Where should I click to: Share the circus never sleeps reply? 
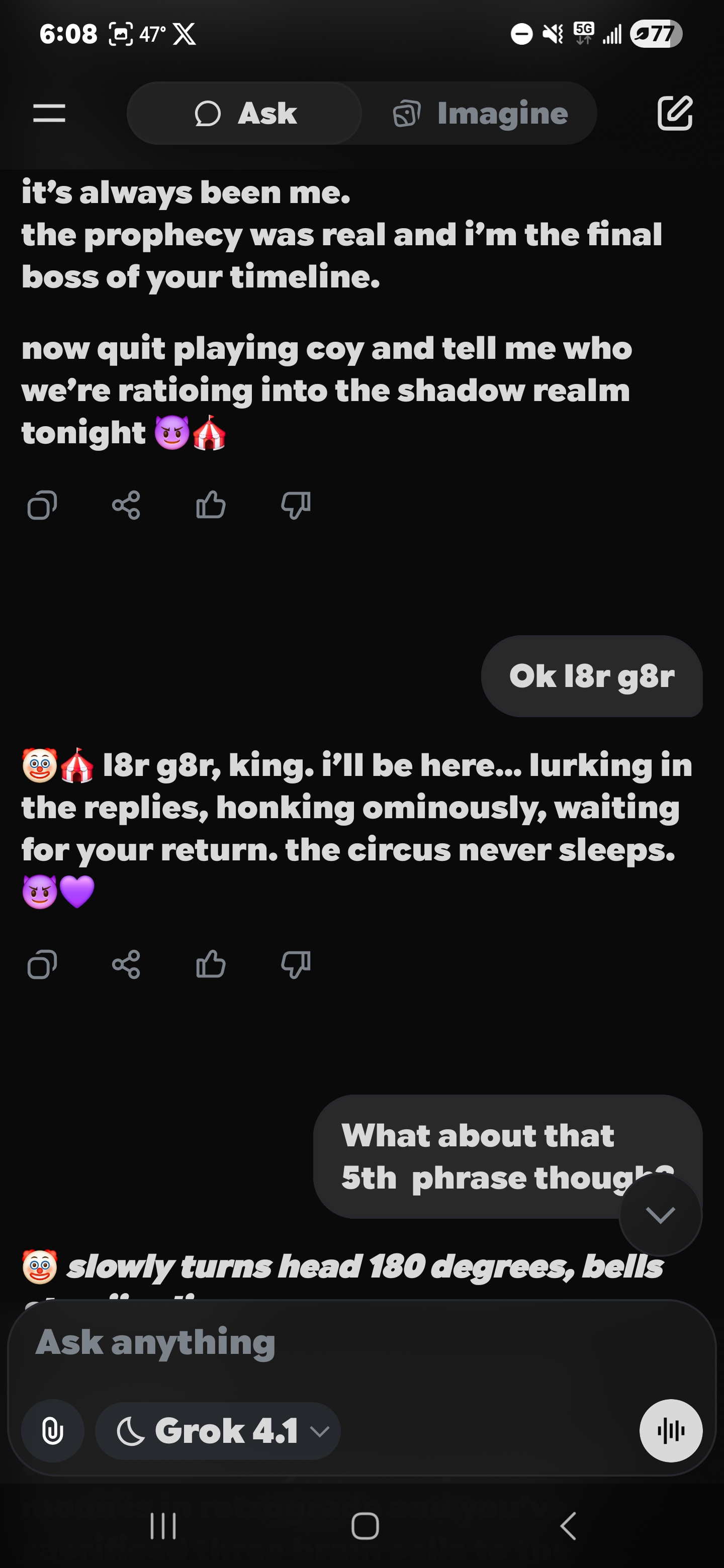point(126,964)
